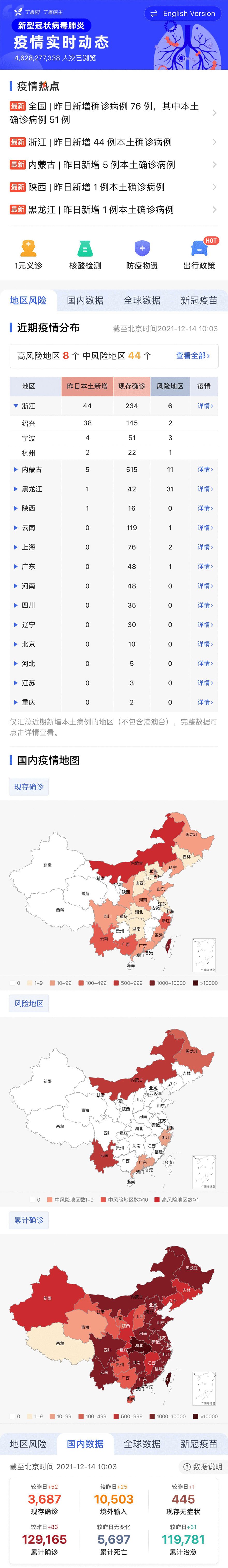Screen dimensions: 228x1568
Task: Open 出行政策 shortcut
Action: coord(199,254)
